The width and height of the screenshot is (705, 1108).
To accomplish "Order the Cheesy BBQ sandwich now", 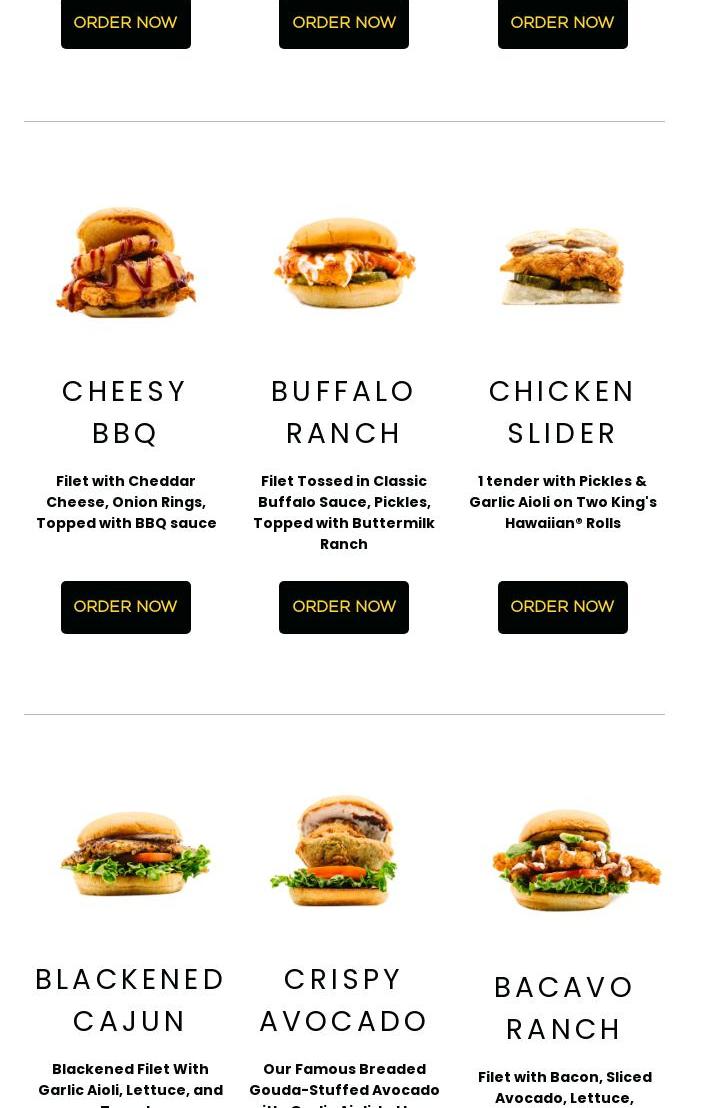I will [126, 607].
